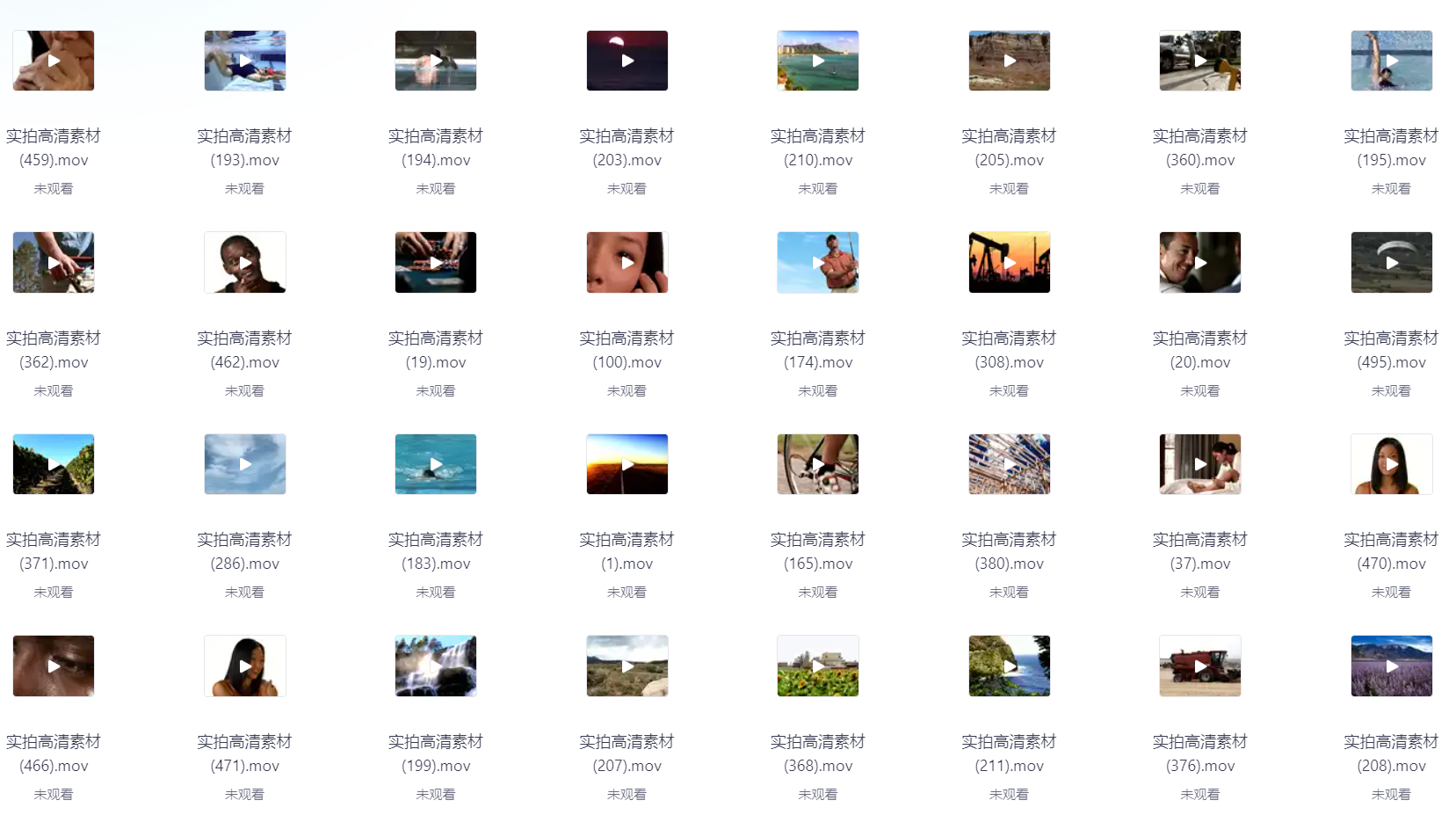Play video 实拍高清素材 (1).mov

pyautogui.click(x=627, y=464)
